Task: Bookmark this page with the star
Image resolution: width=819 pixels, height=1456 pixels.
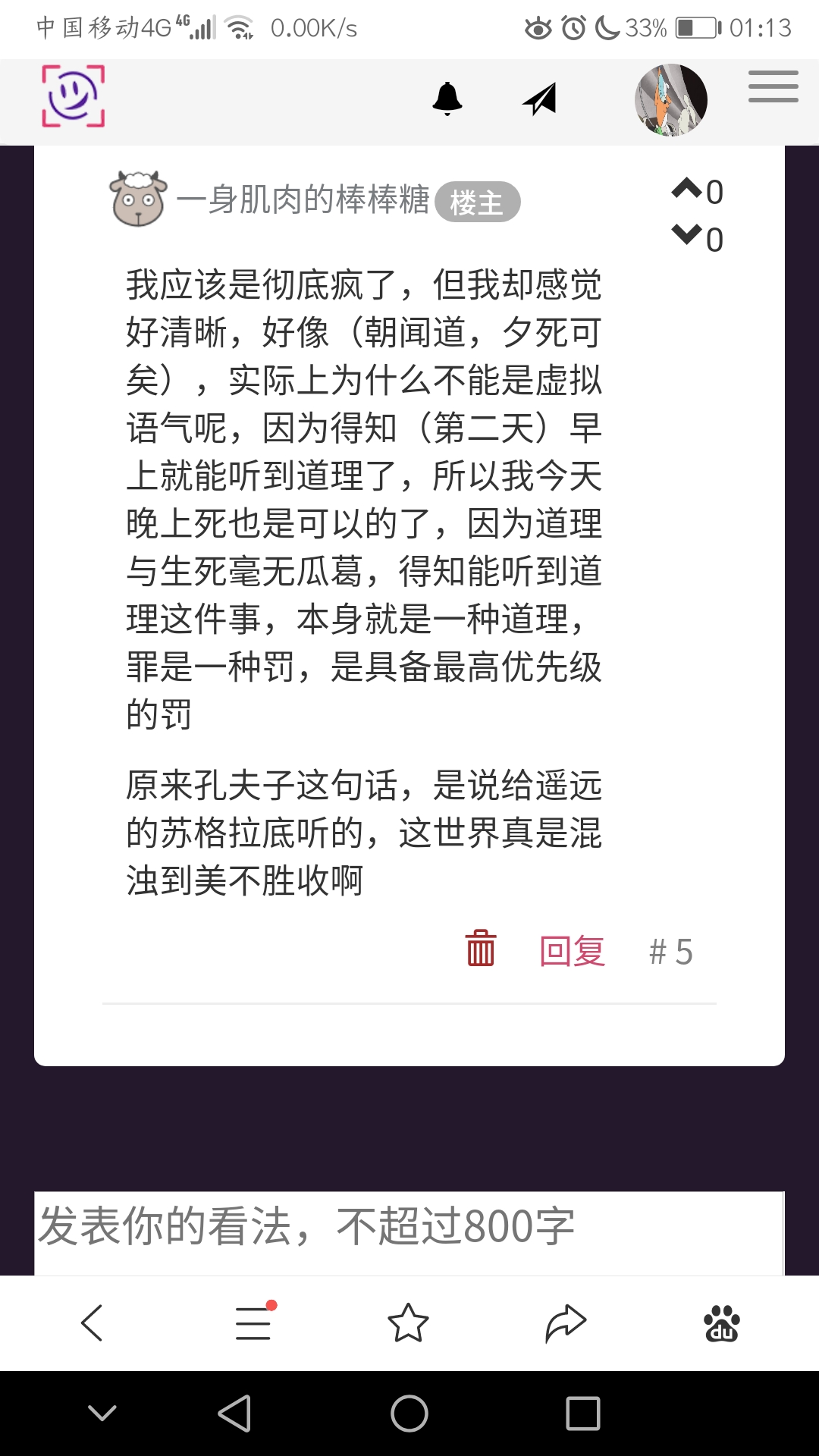Action: tap(408, 1323)
